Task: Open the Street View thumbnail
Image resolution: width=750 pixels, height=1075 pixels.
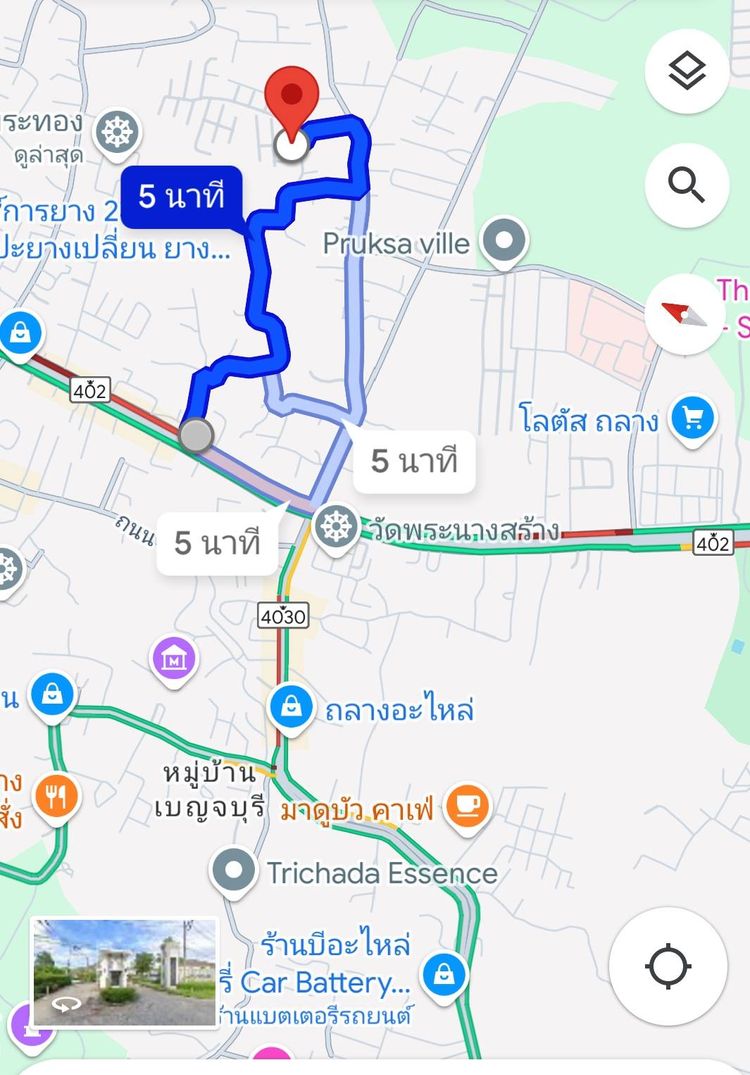Action: [124, 972]
